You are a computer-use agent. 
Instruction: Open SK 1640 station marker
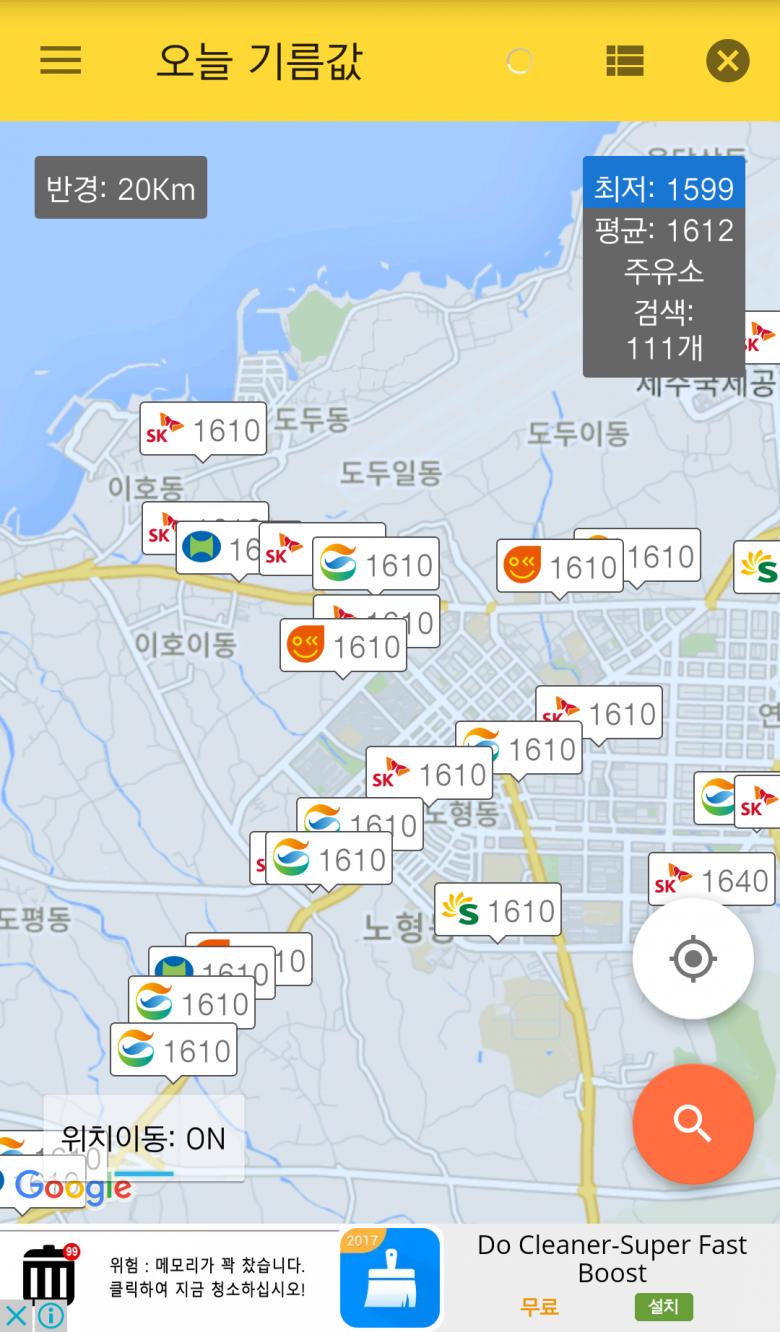(x=711, y=880)
